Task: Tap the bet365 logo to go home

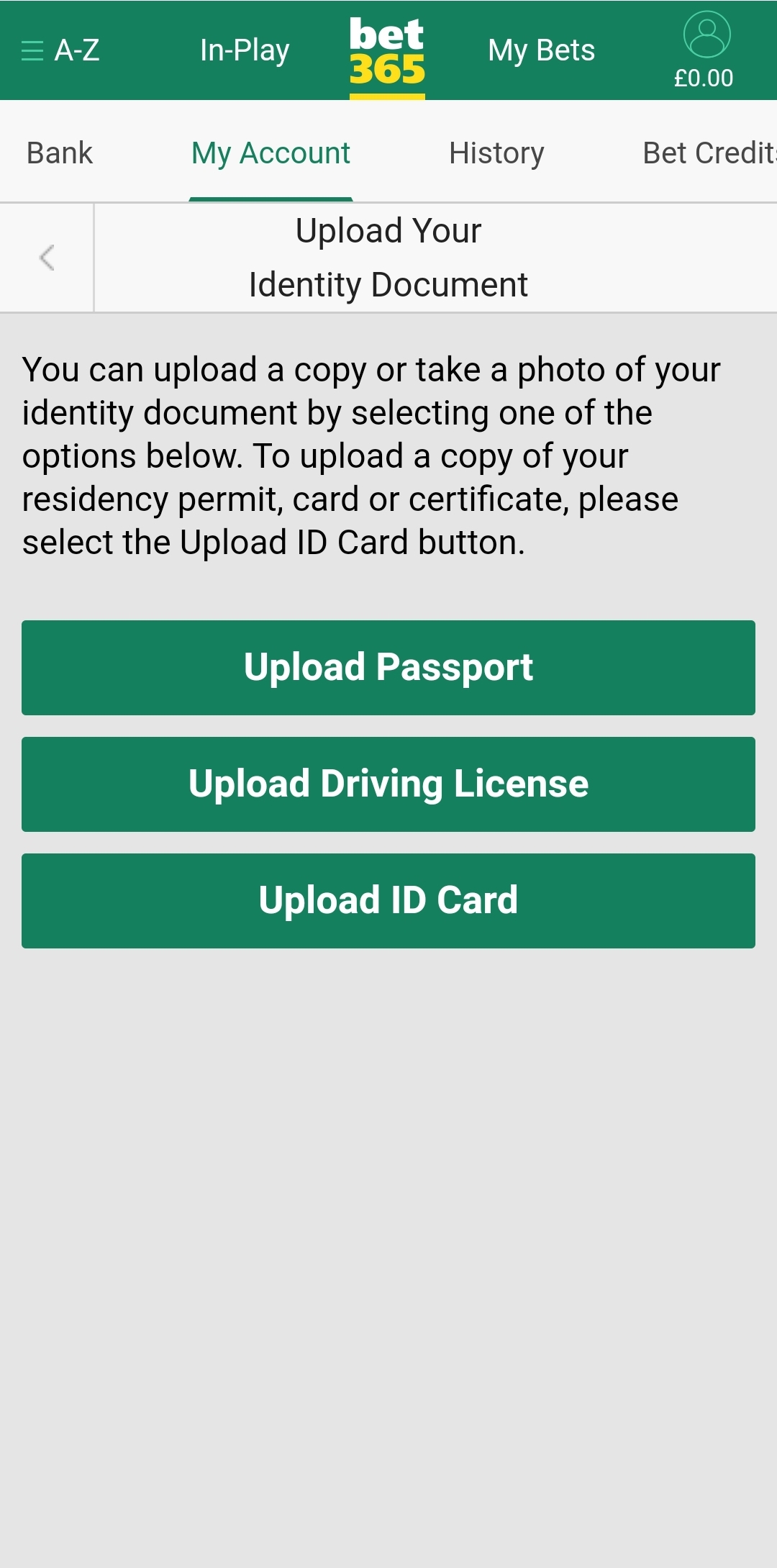Action: pyautogui.click(x=387, y=52)
